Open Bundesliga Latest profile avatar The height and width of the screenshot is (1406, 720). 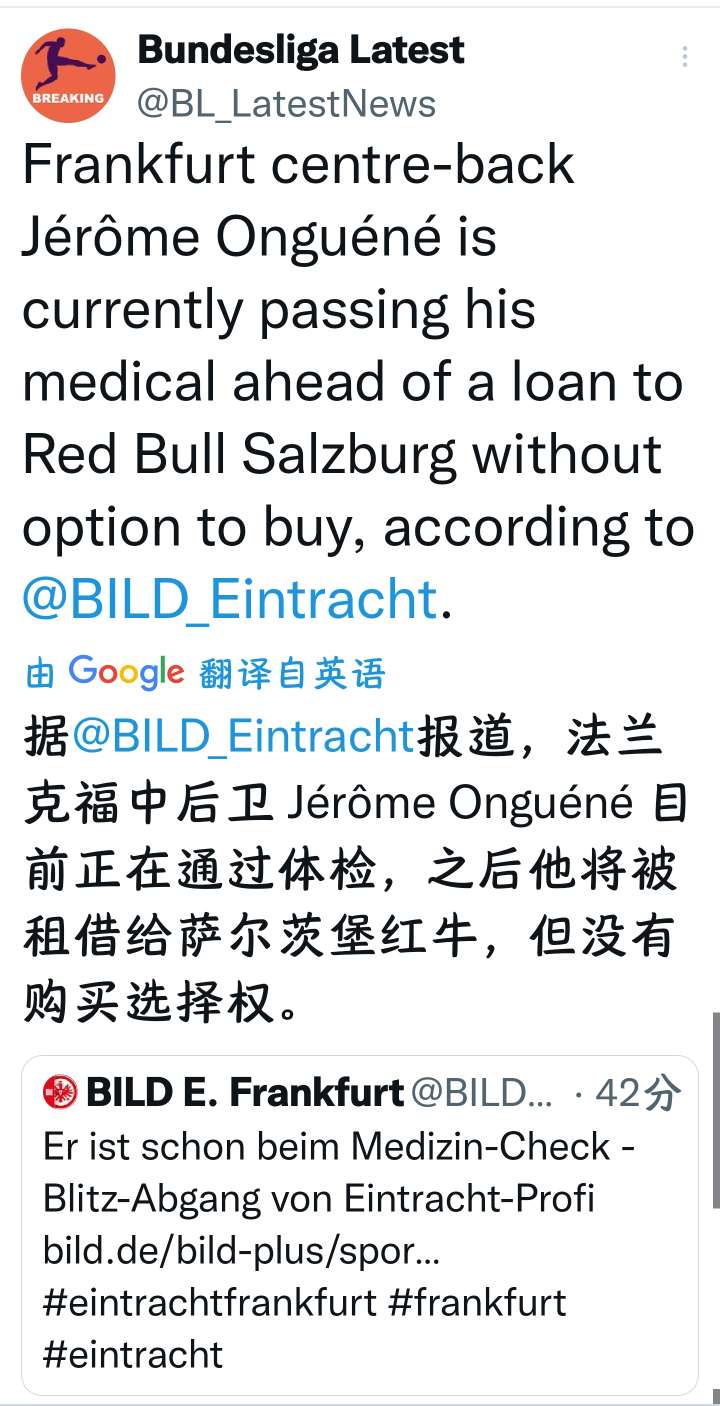[69, 75]
